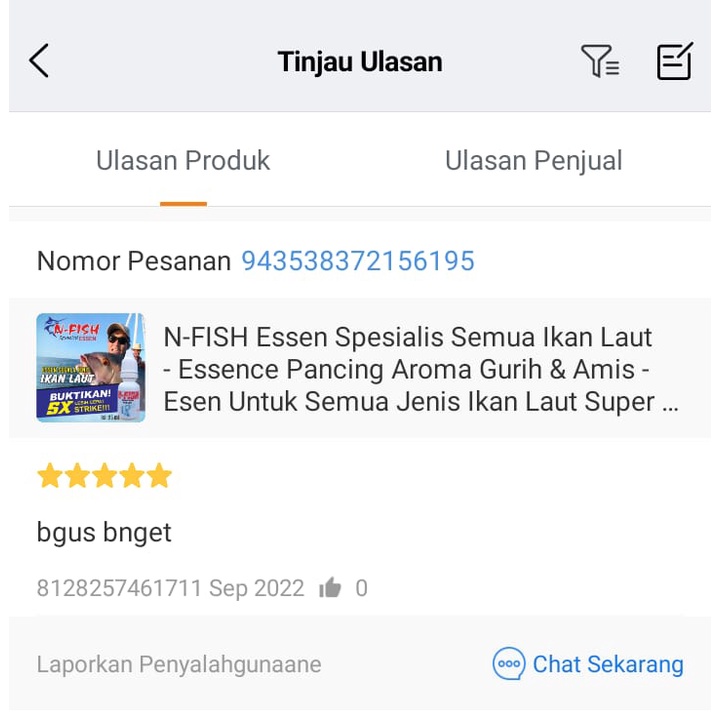Tap Laporkan Penyalahgunaan to report the review
720x720 pixels.
click(x=179, y=664)
